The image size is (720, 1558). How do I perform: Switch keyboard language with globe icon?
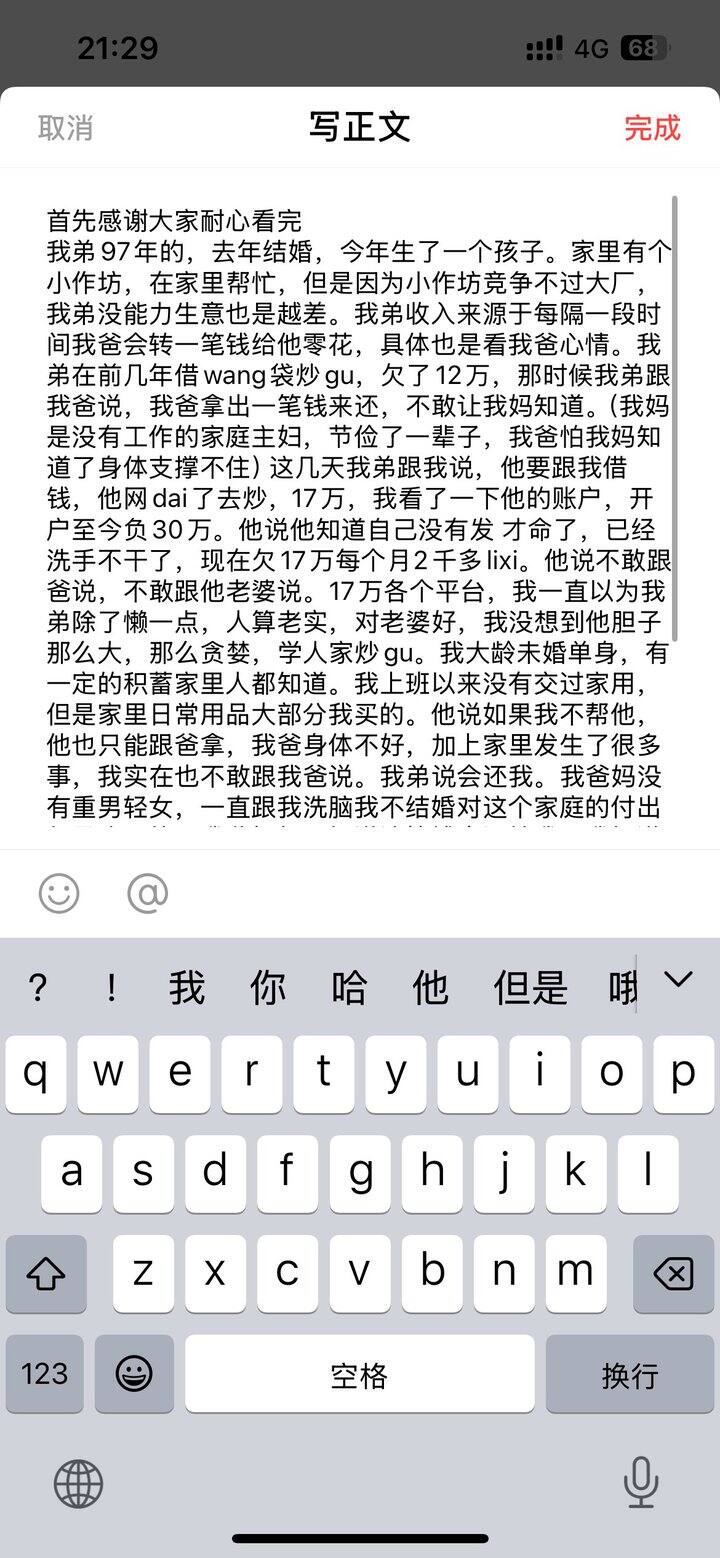coord(78,1483)
